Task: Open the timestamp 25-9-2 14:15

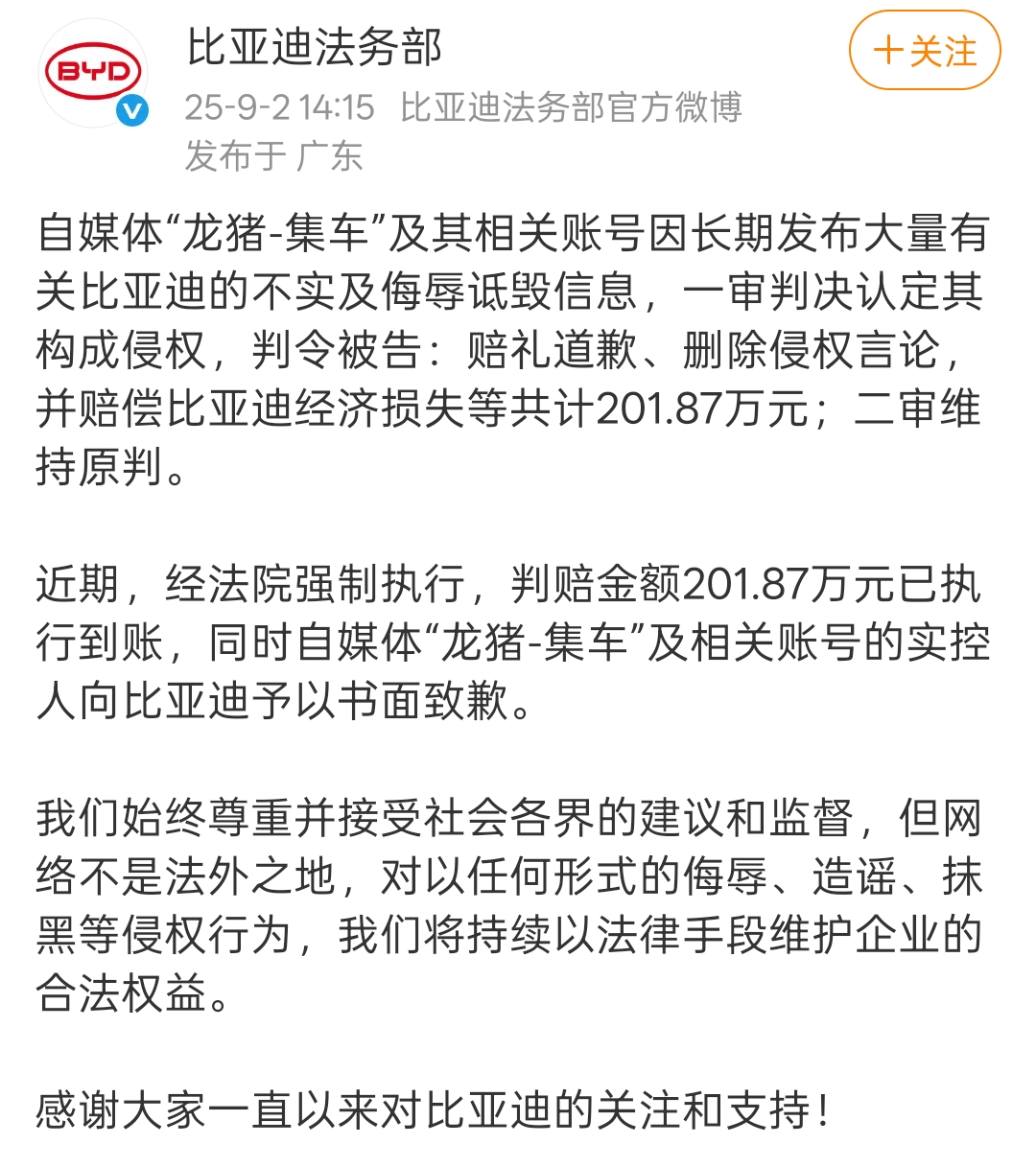Action: (278, 108)
